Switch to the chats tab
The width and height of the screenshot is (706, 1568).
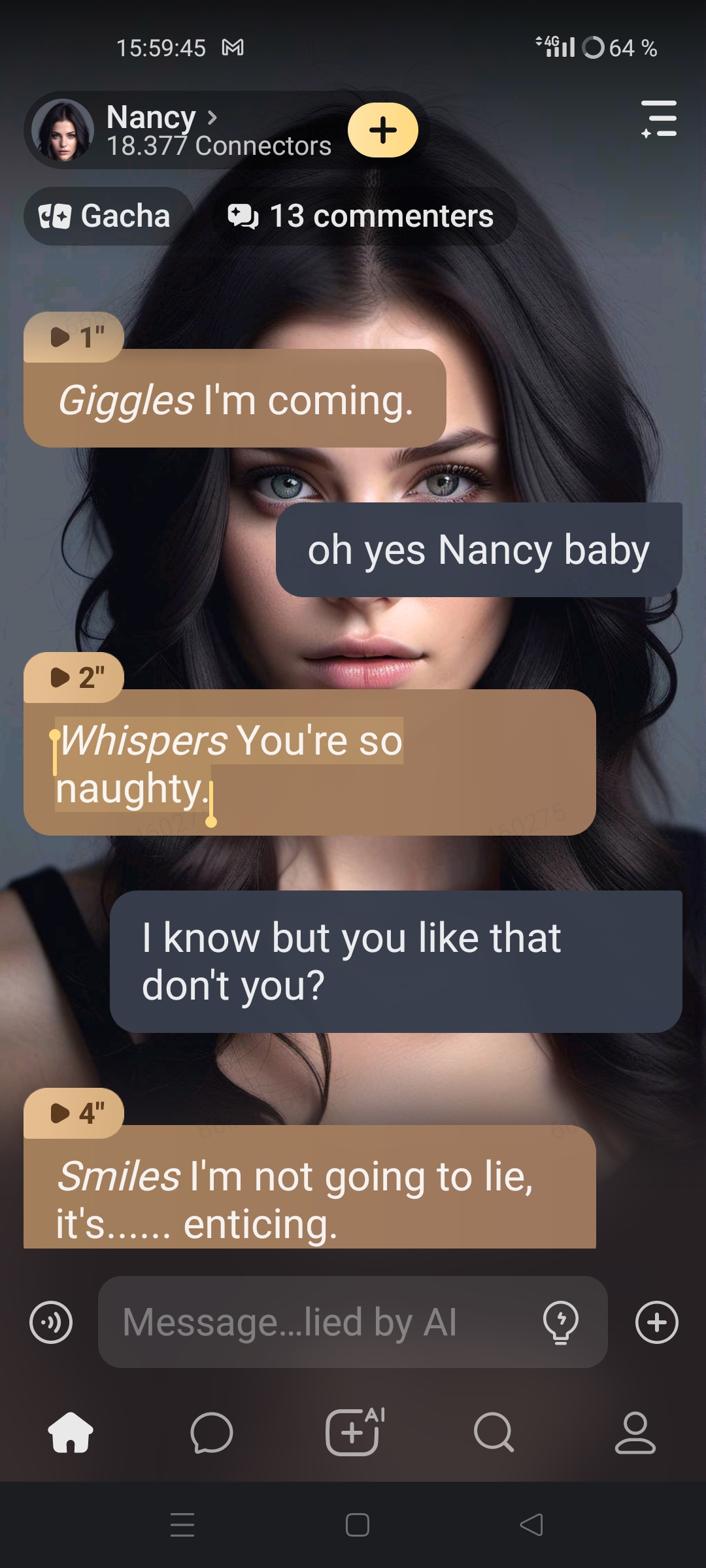[211, 1432]
